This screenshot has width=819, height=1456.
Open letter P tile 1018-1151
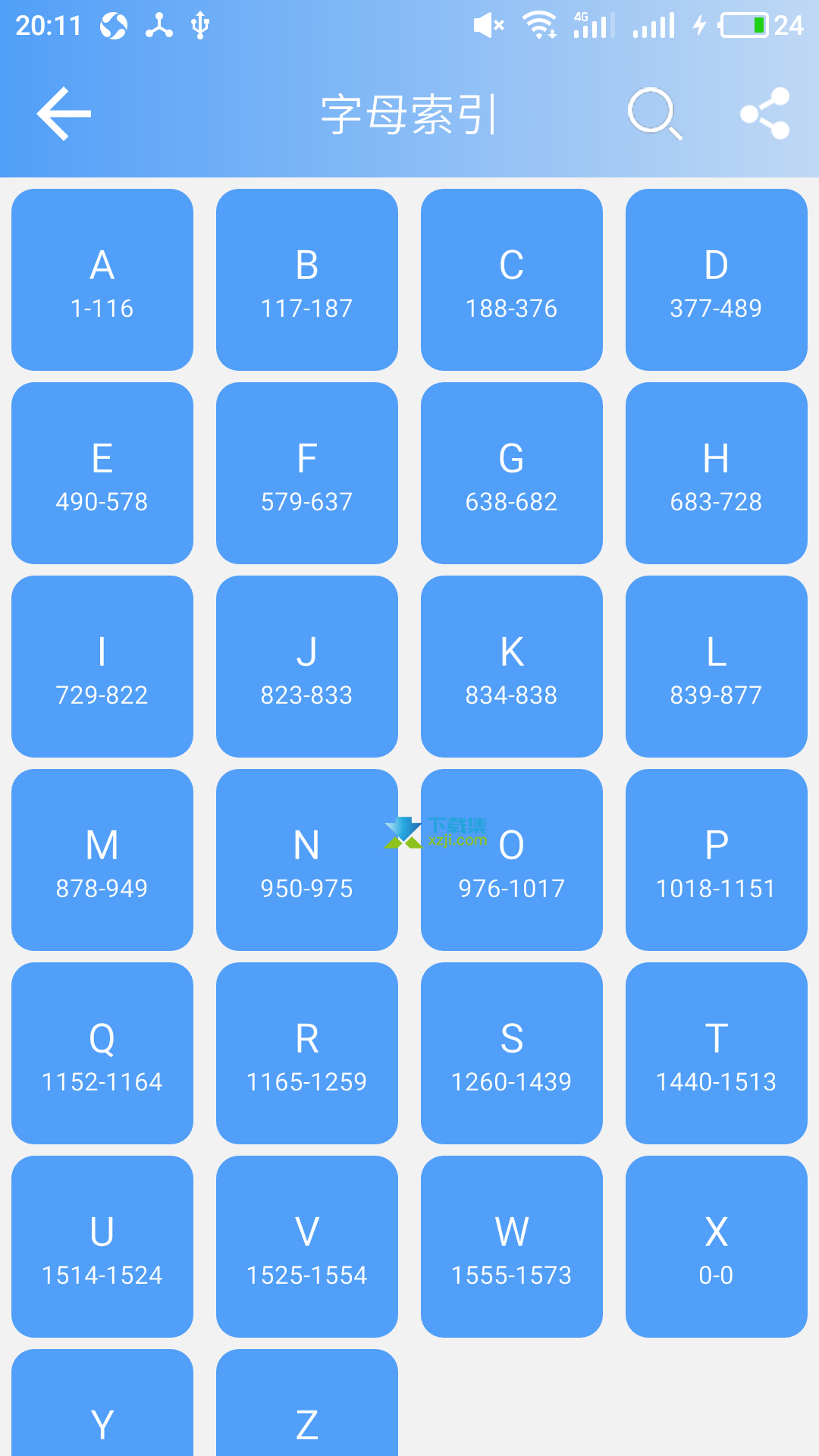click(717, 860)
